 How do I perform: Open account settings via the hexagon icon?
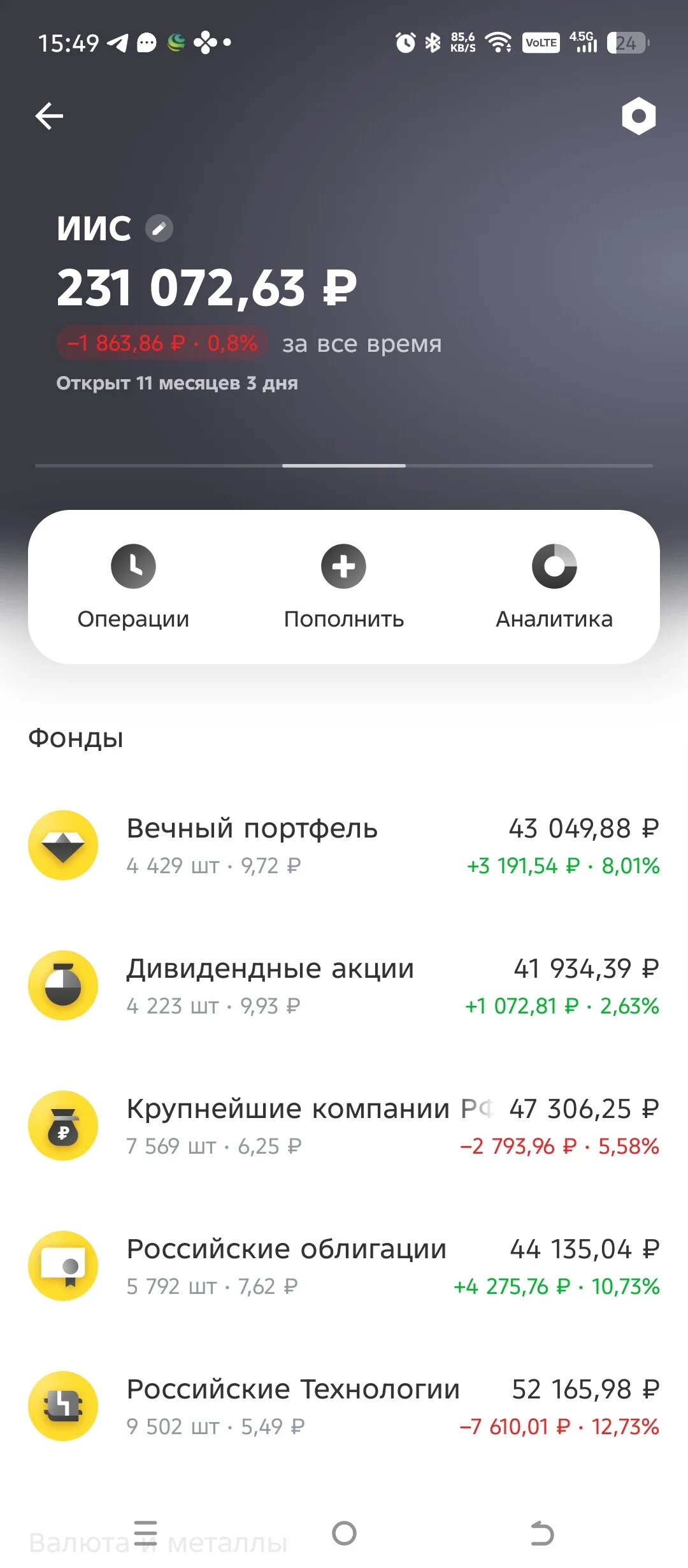point(638,116)
